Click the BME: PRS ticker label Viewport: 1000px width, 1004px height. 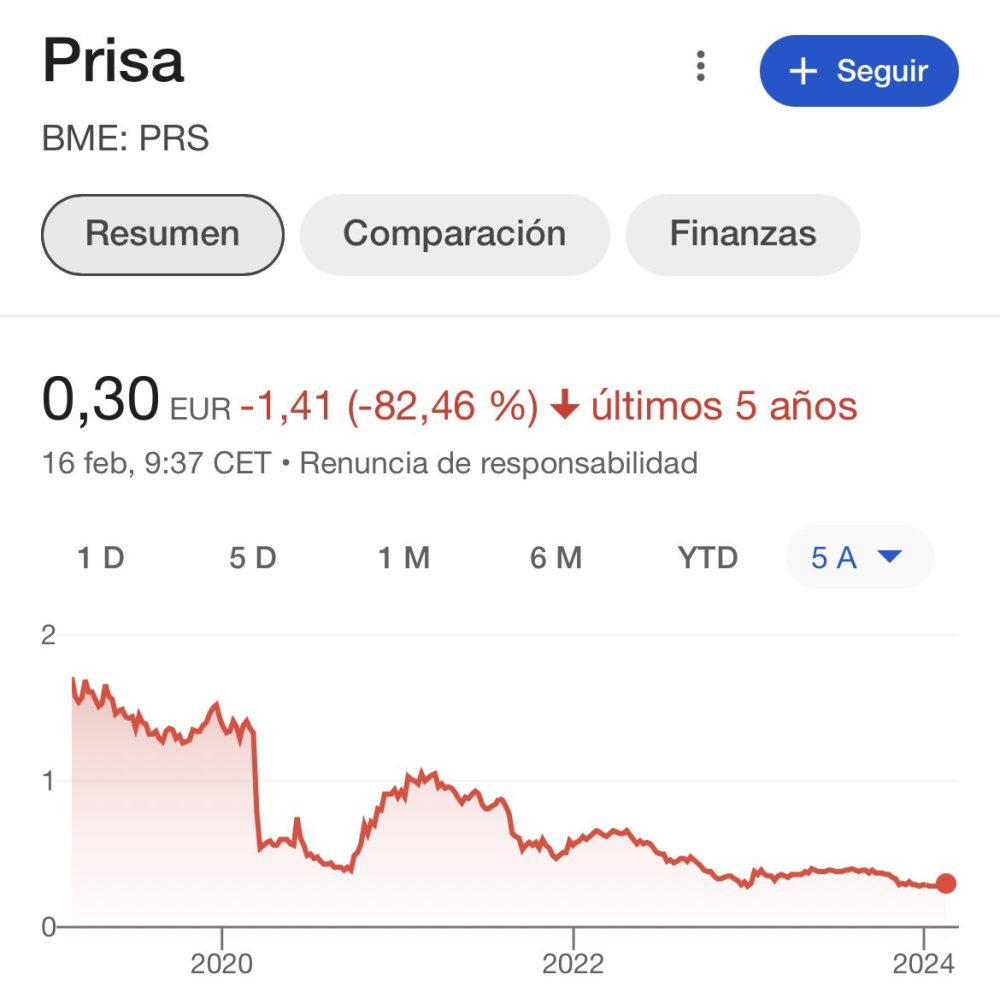click(x=126, y=139)
